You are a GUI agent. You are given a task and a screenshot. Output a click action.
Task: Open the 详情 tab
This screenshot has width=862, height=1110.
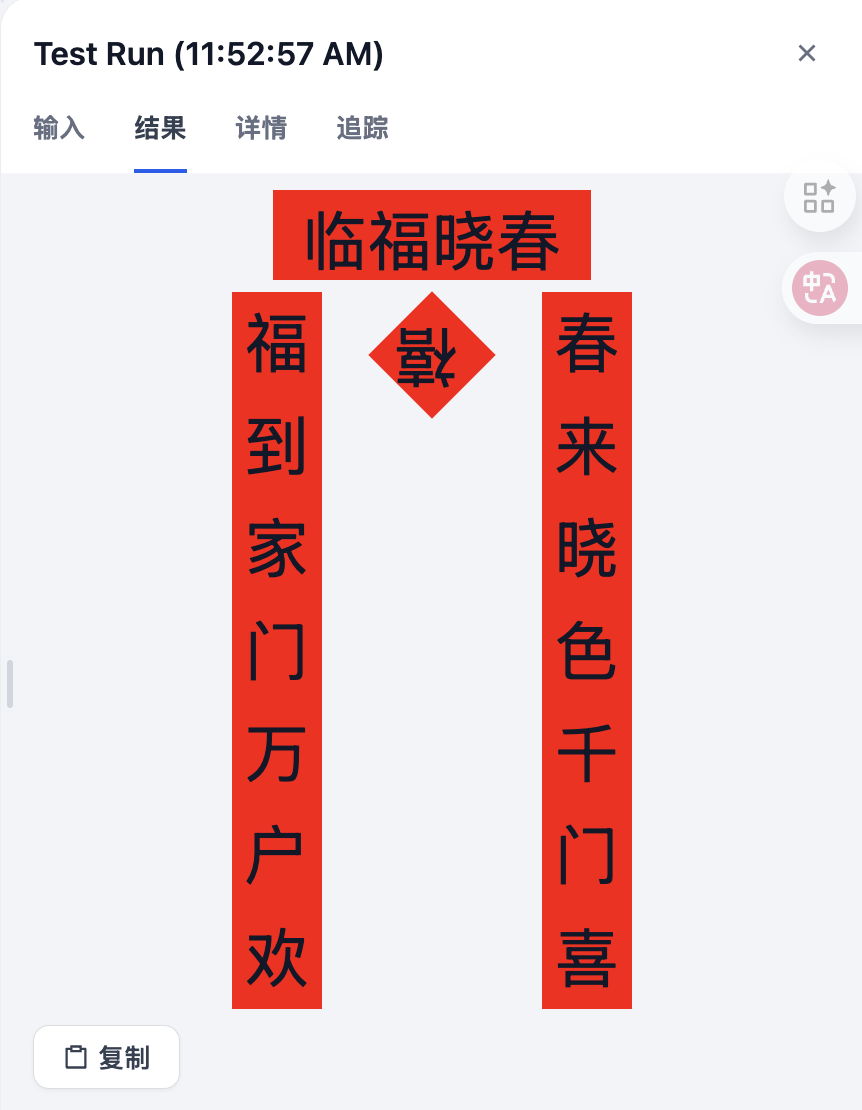pos(261,128)
